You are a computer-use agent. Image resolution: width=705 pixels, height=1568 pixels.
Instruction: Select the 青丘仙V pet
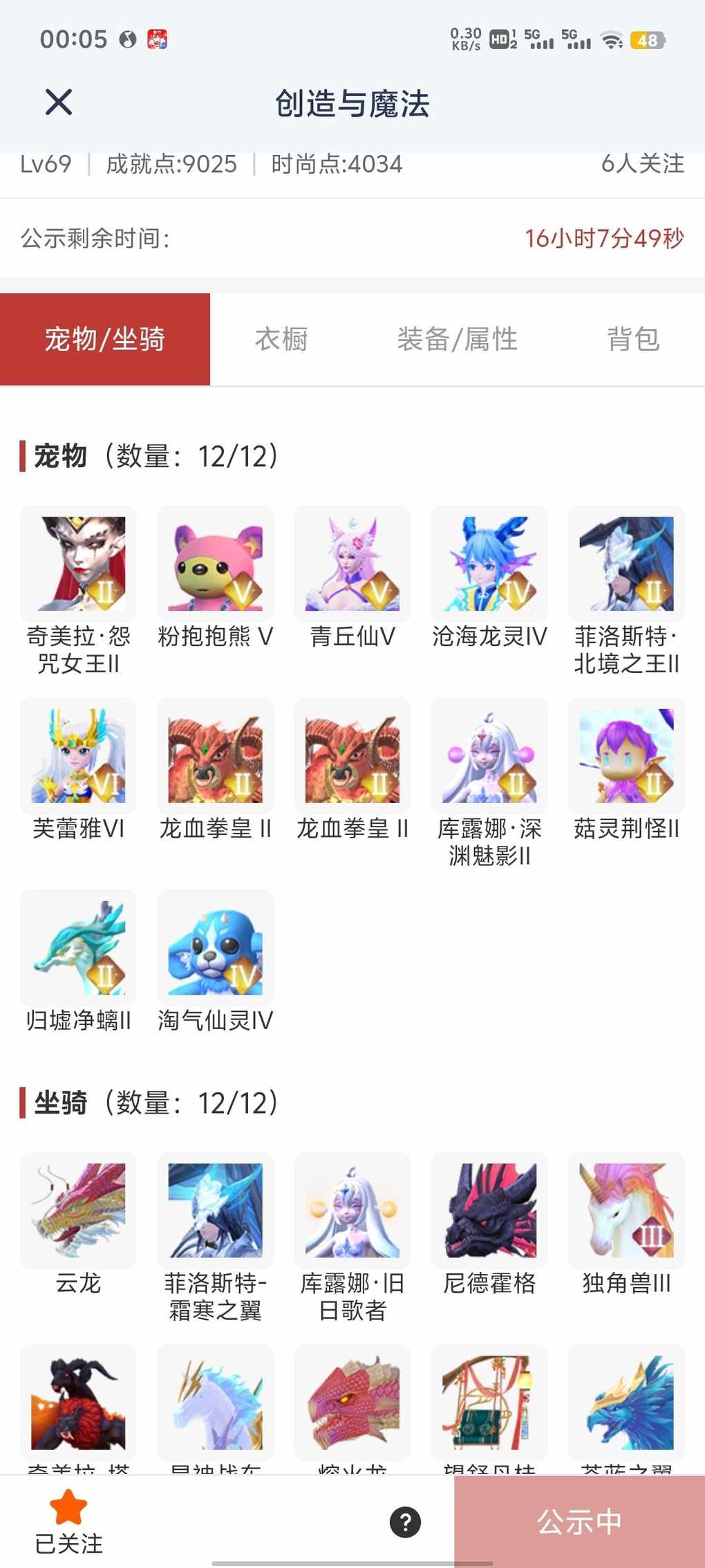point(352,564)
